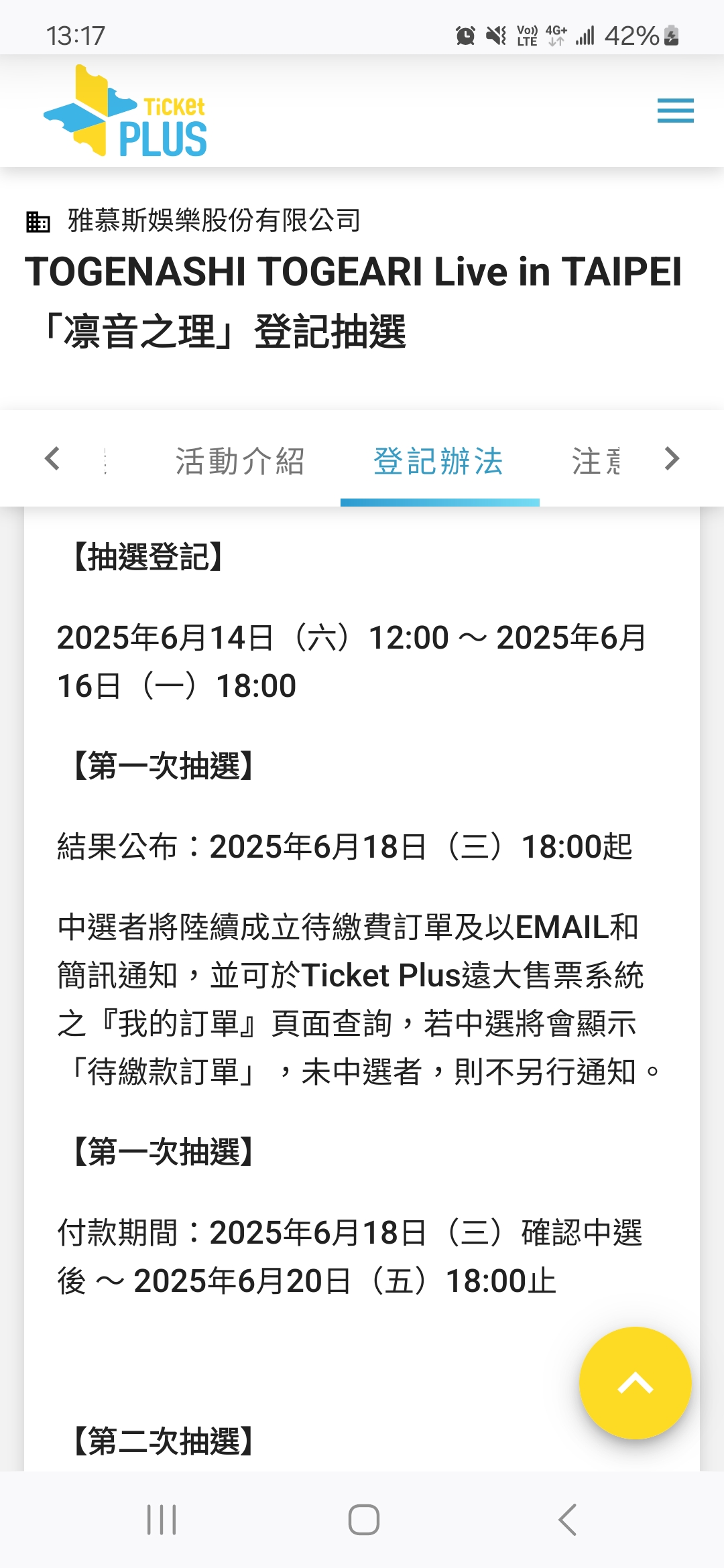Viewport: 724px width, 1568px height.
Task: Select the 登記辦法 tab
Action: (x=438, y=461)
